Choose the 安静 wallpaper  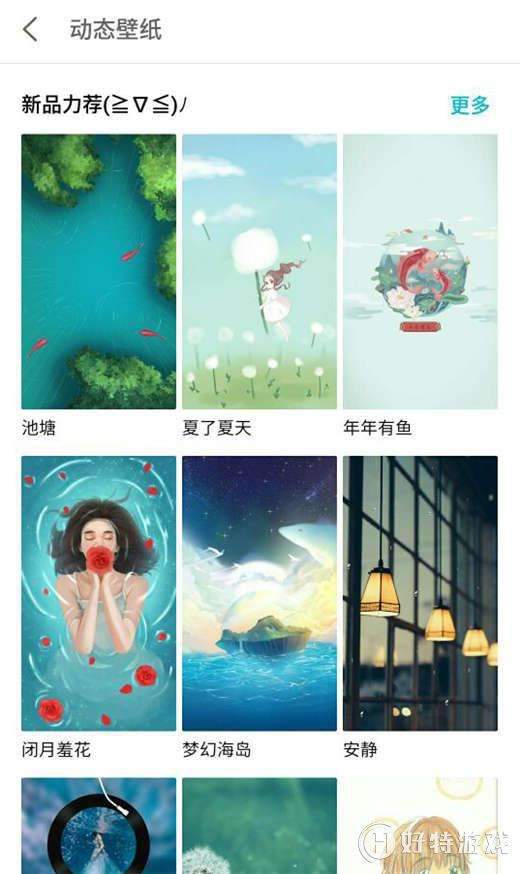tap(420, 593)
